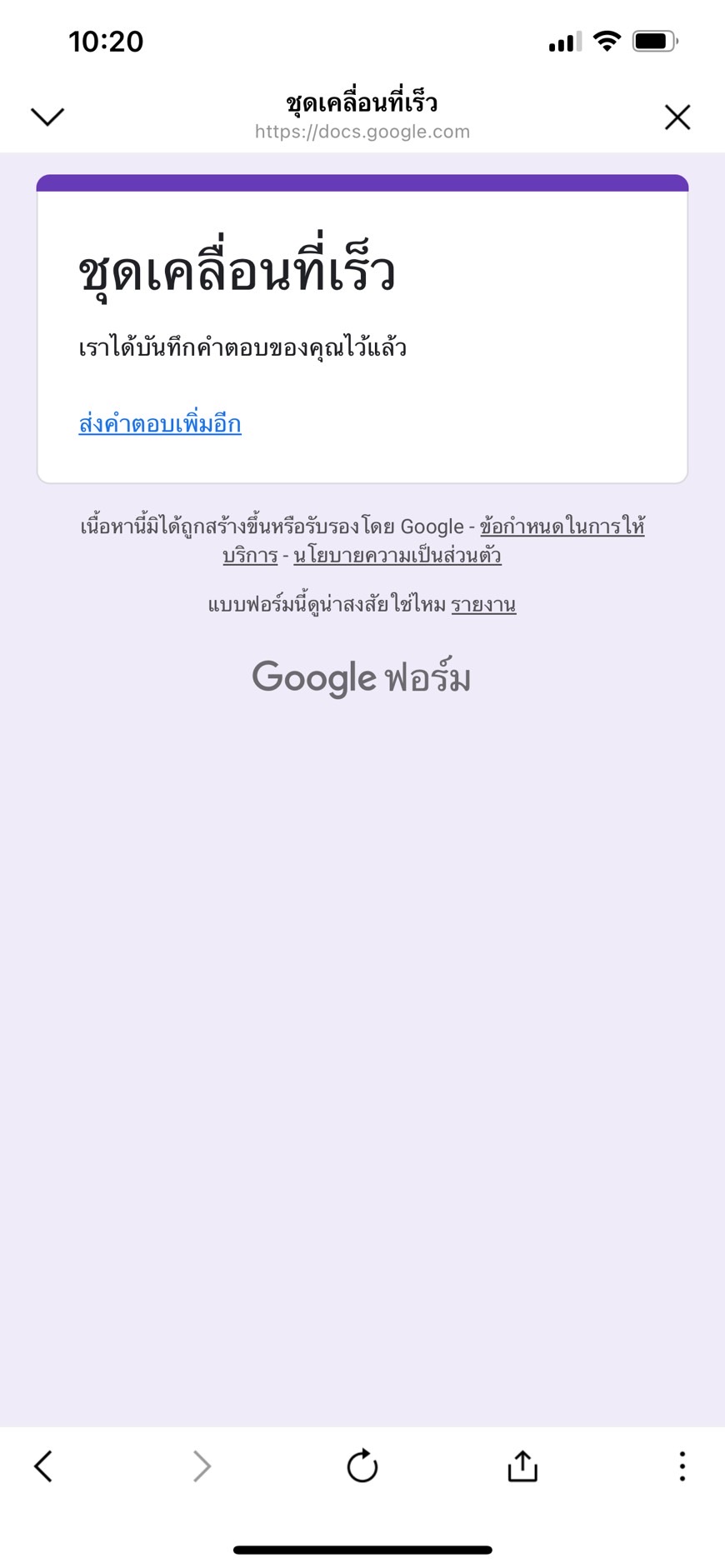Go back to the previous page
This screenshot has width=725, height=1568.
click(x=43, y=1466)
